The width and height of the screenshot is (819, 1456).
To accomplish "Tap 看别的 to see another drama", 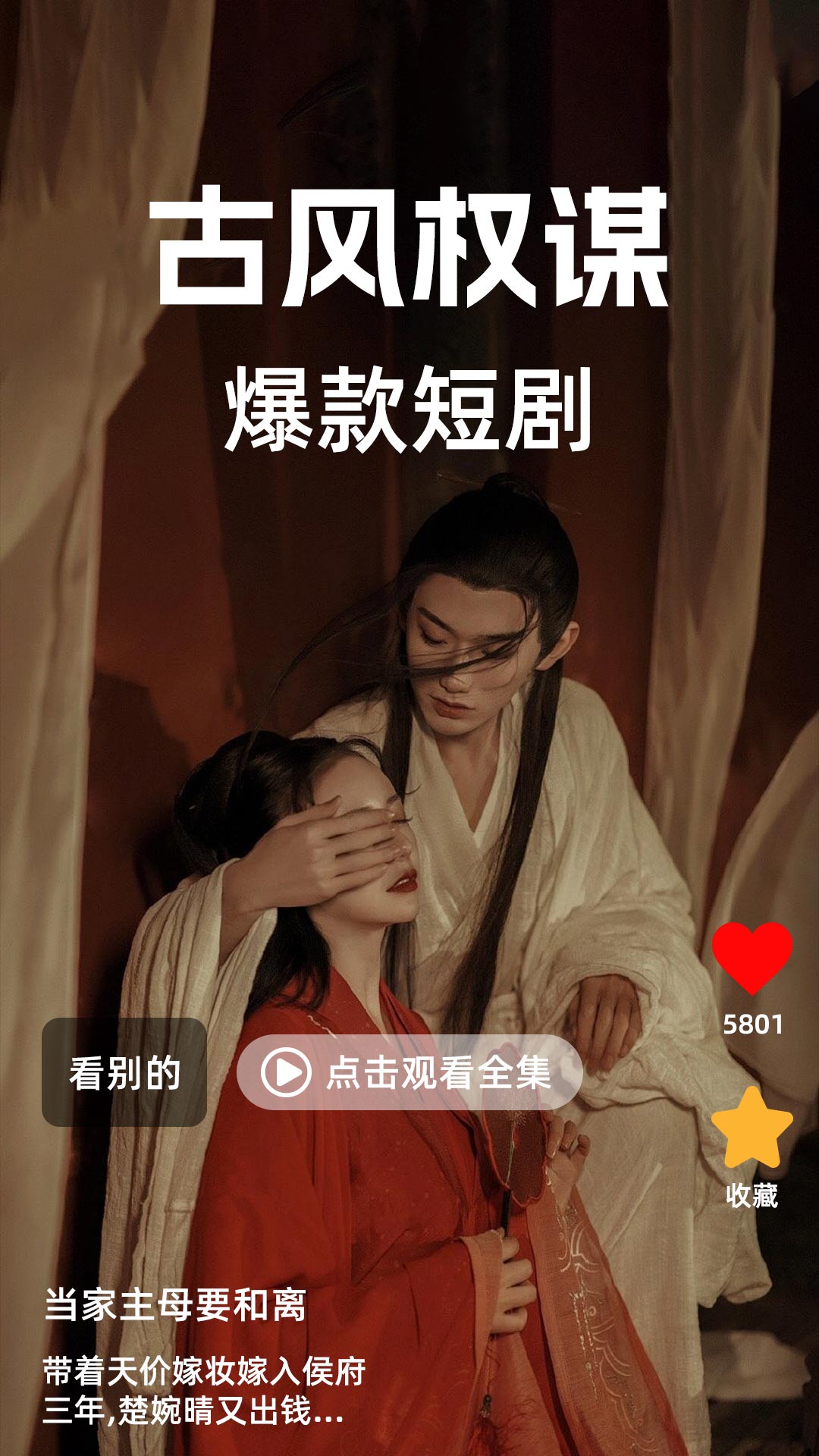I will click(124, 1072).
